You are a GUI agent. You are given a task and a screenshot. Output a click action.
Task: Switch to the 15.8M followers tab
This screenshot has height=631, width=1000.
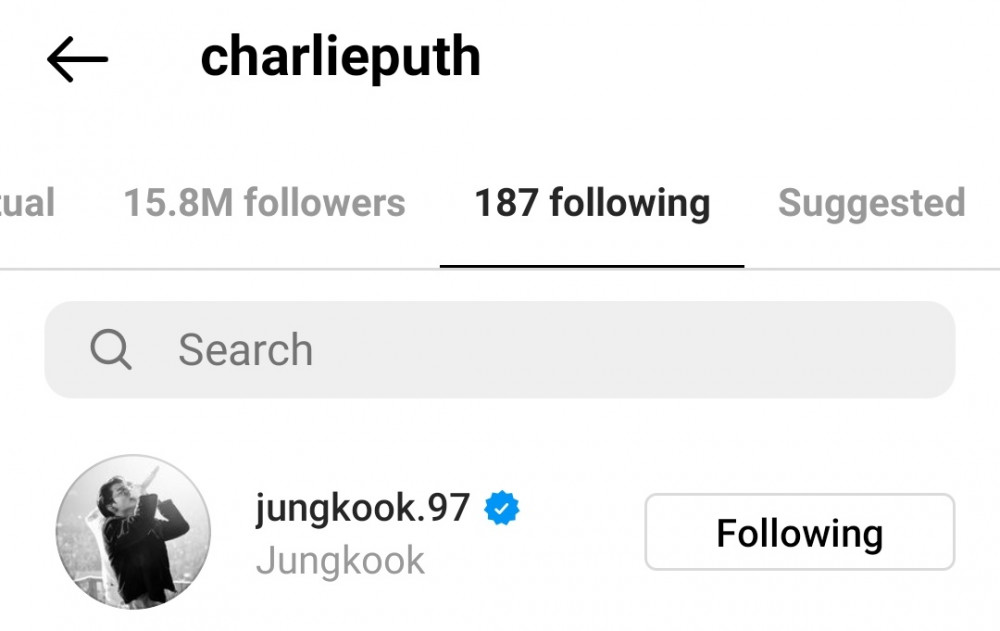click(x=264, y=203)
